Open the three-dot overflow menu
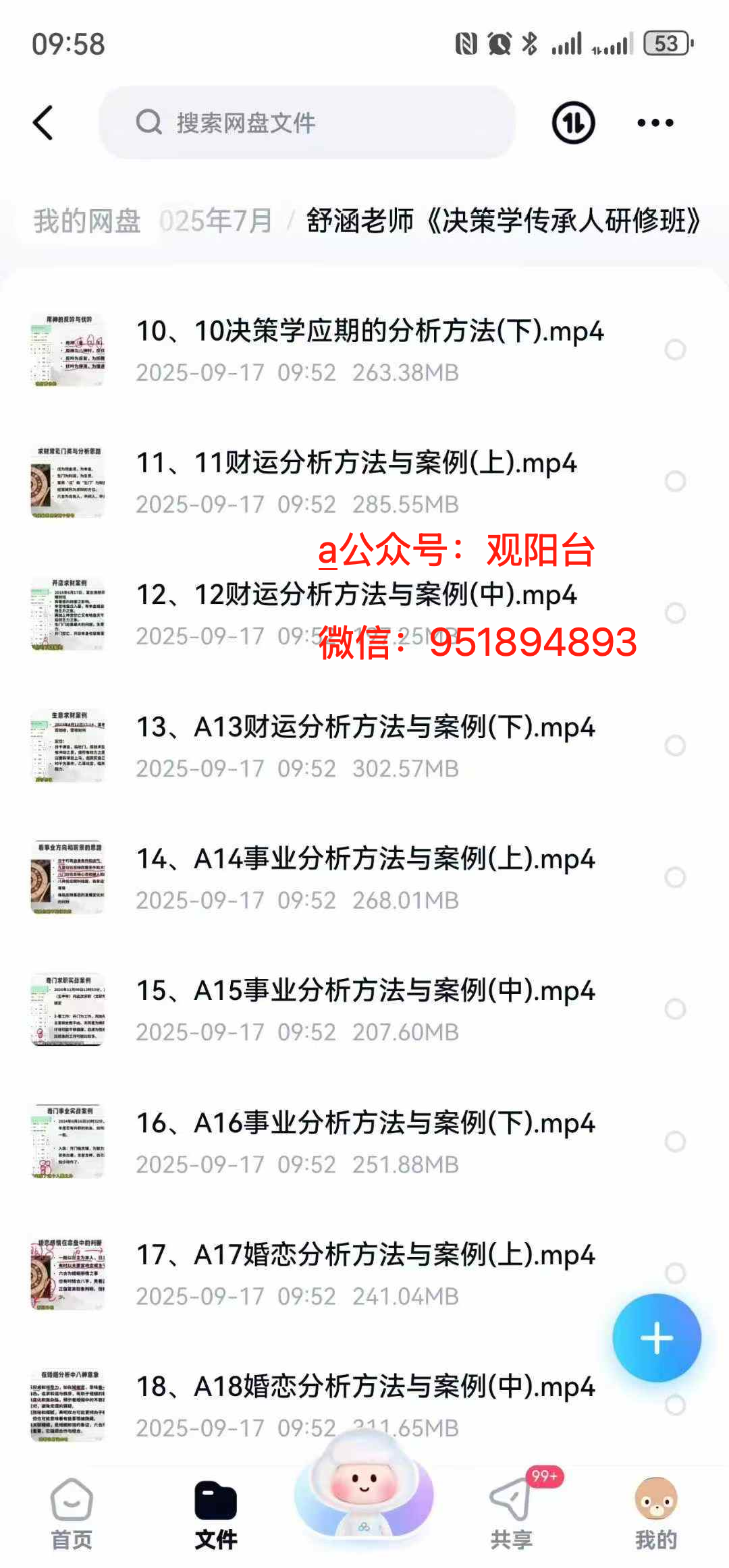The image size is (729, 1568). pos(655,123)
